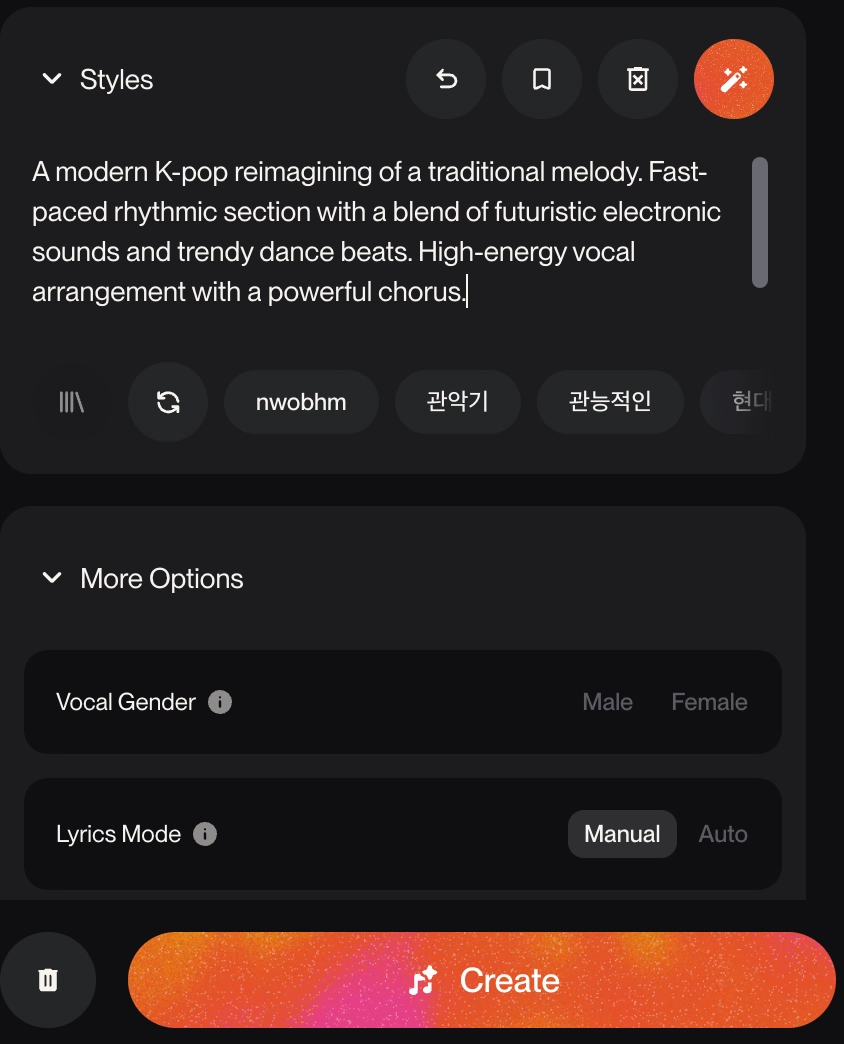This screenshot has height=1044, width=844.
Task: Add the 관악기 style tag
Action: (x=458, y=402)
